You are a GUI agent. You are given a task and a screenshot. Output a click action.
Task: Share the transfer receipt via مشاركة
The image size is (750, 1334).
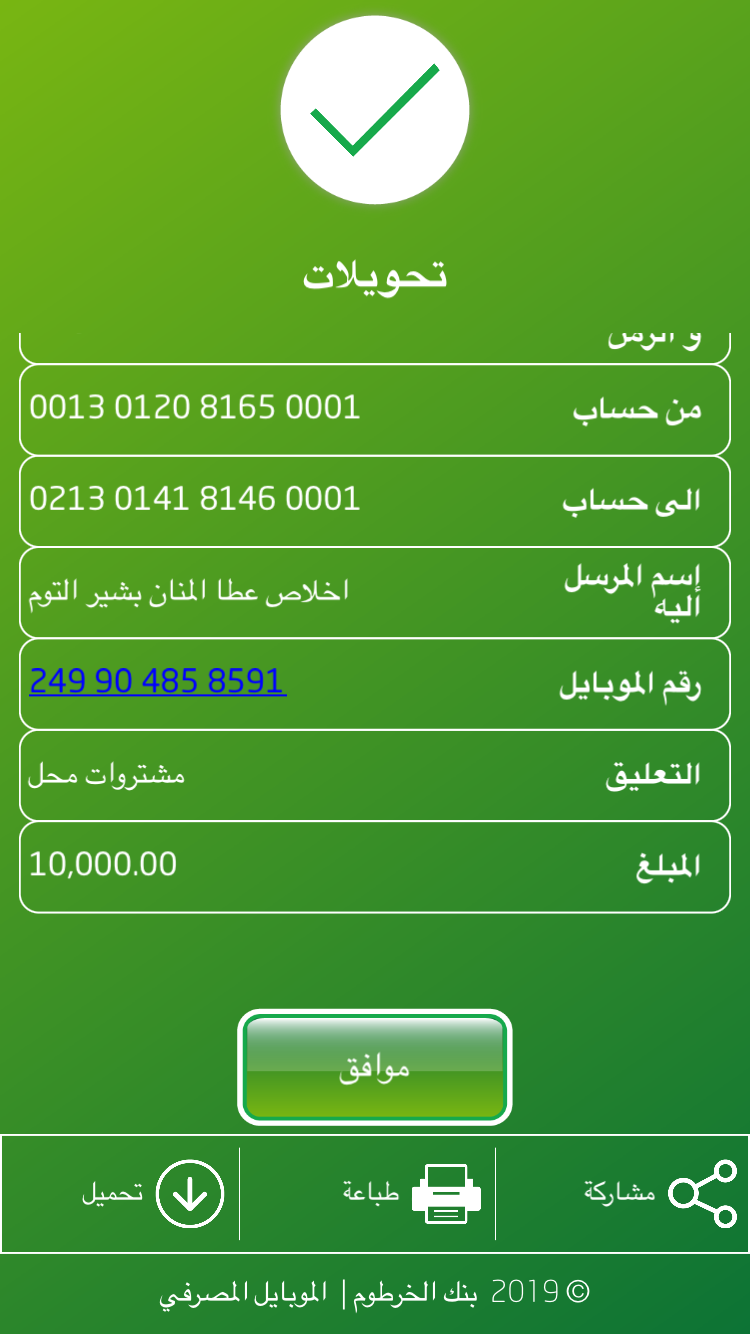click(660, 1193)
